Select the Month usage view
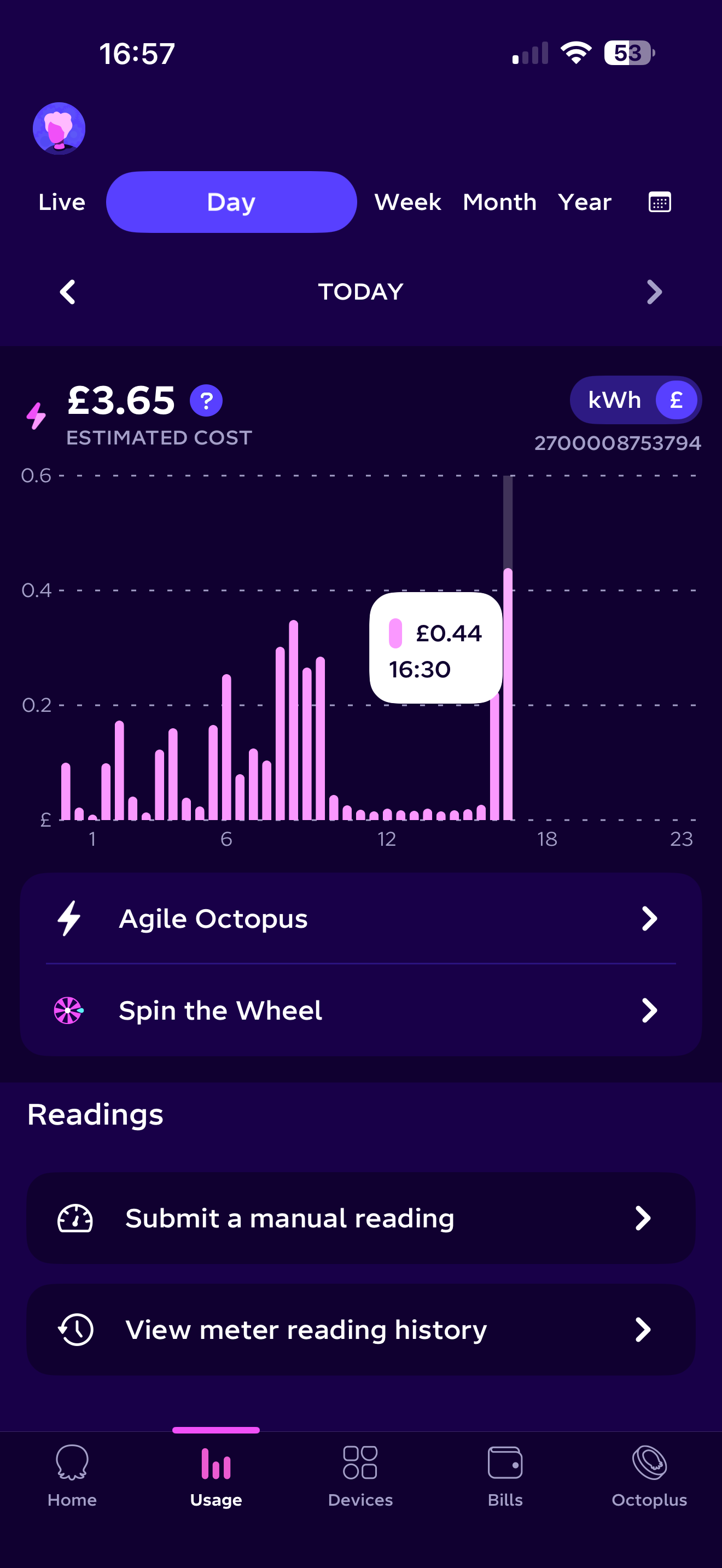 (x=499, y=202)
